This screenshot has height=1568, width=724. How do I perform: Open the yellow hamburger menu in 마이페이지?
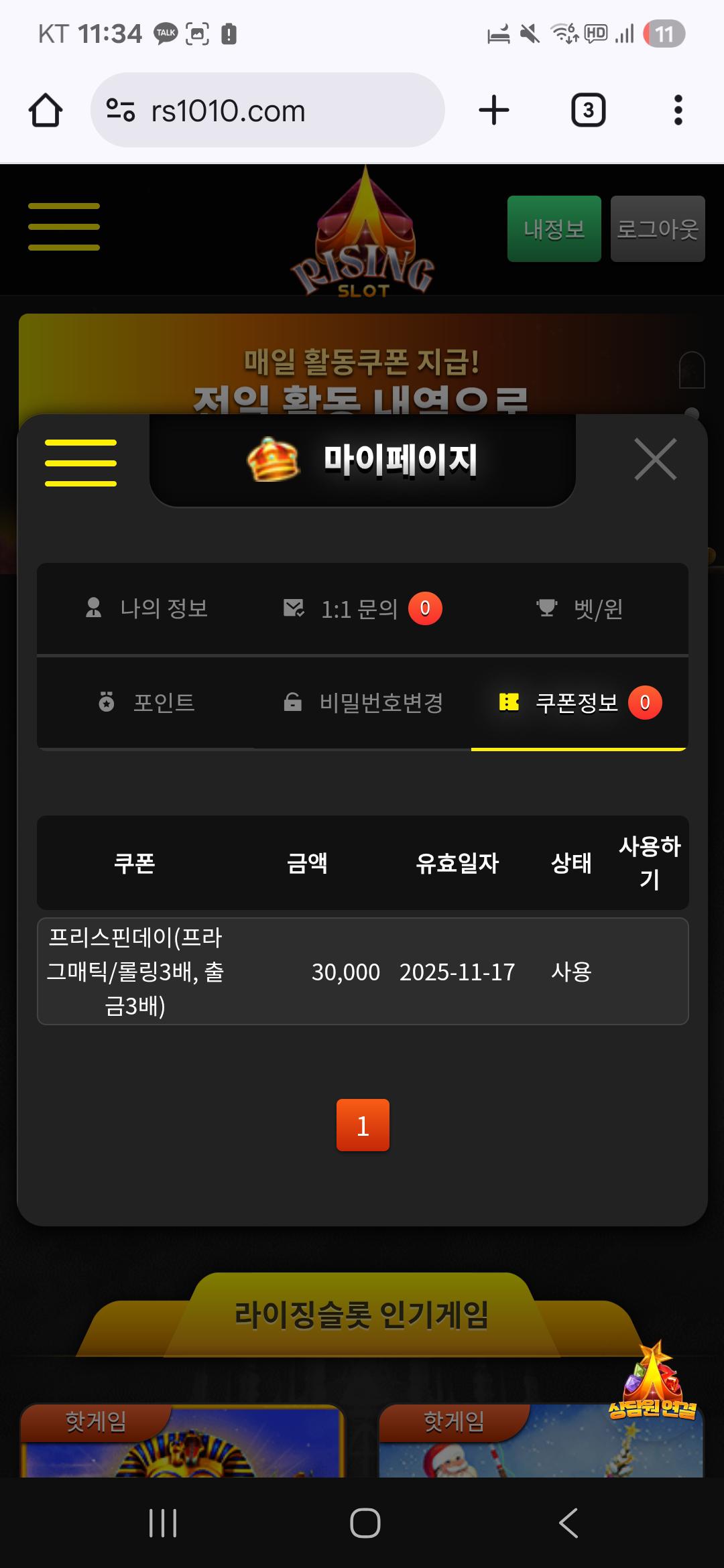click(x=80, y=462)
